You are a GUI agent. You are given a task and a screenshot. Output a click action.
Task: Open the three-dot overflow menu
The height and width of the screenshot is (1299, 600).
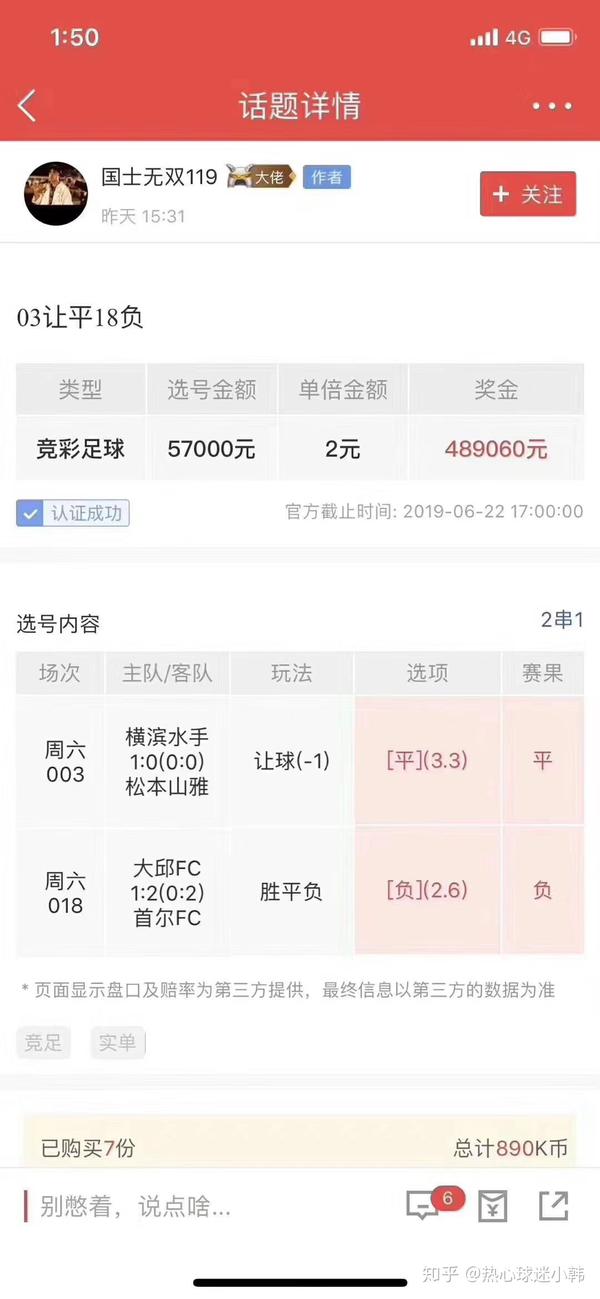point(552,105)
